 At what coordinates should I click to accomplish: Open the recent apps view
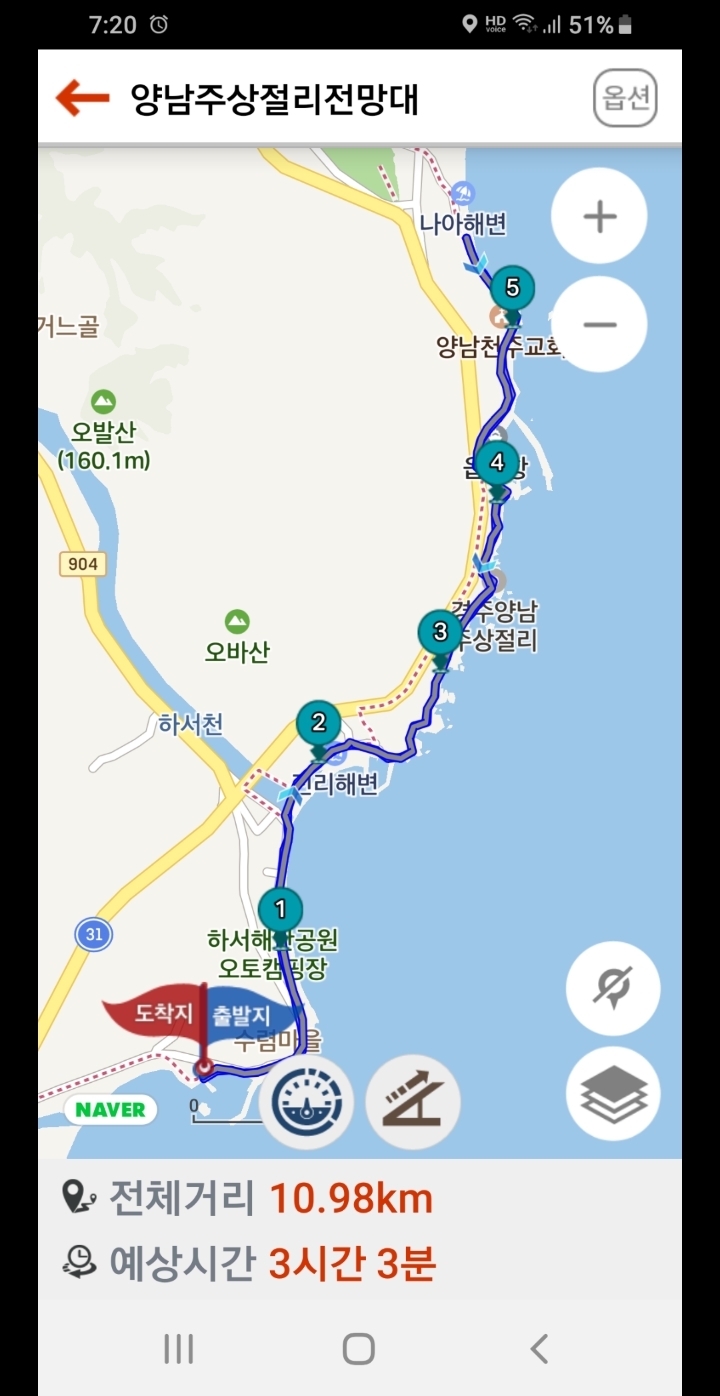(x=178, y=1349)
